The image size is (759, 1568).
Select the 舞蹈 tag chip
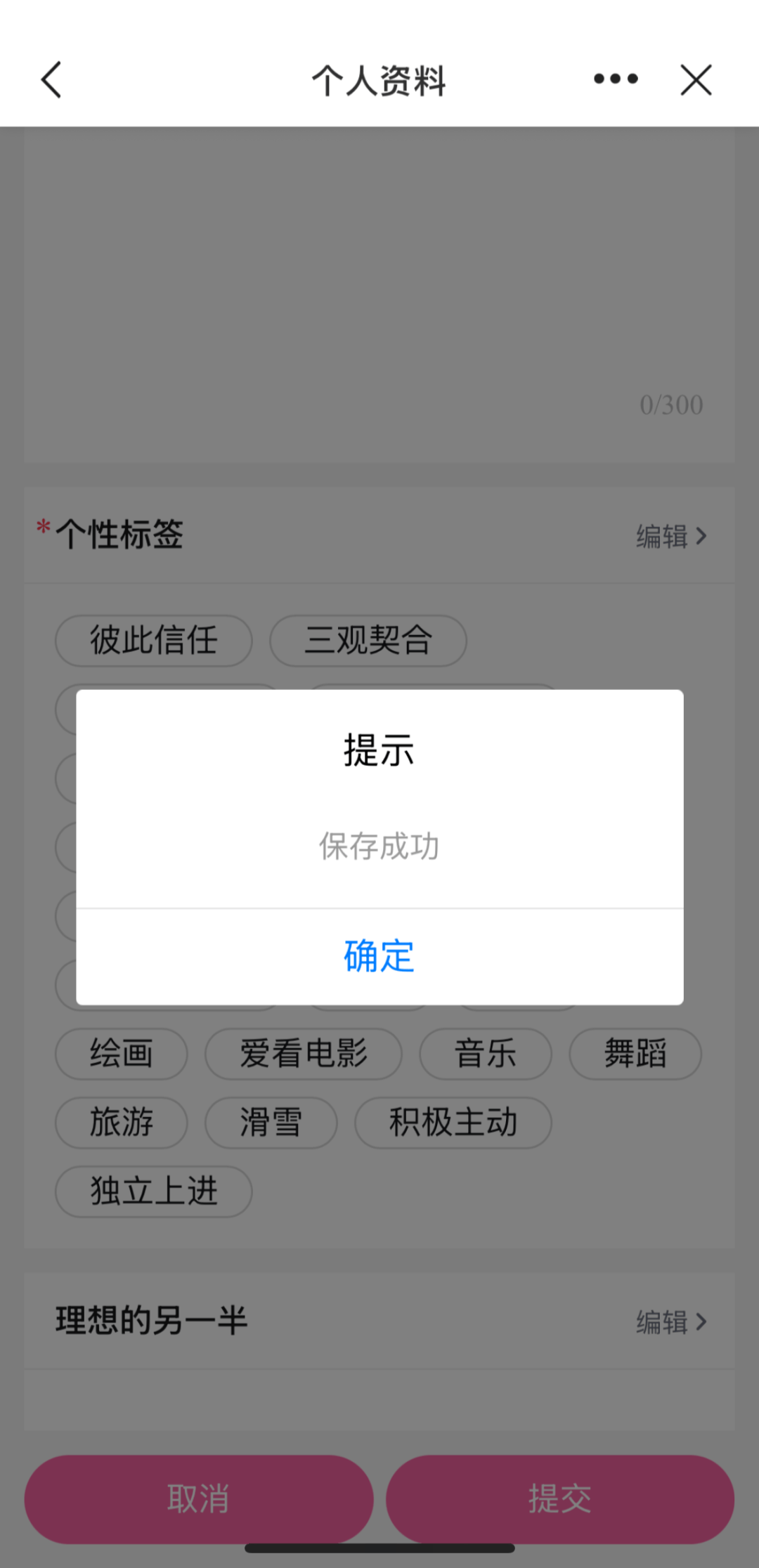coord(635,1054)
